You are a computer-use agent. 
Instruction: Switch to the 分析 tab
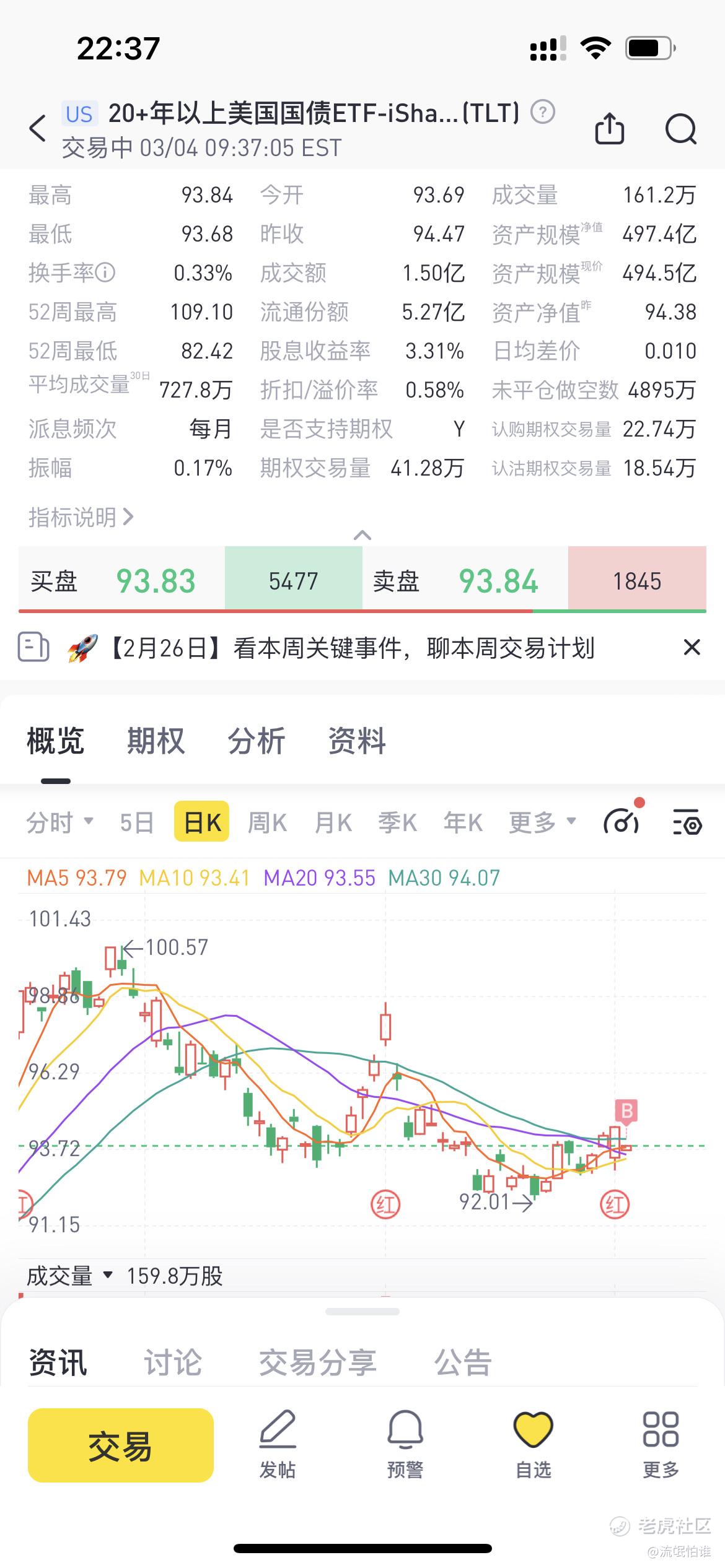point(257,741)
